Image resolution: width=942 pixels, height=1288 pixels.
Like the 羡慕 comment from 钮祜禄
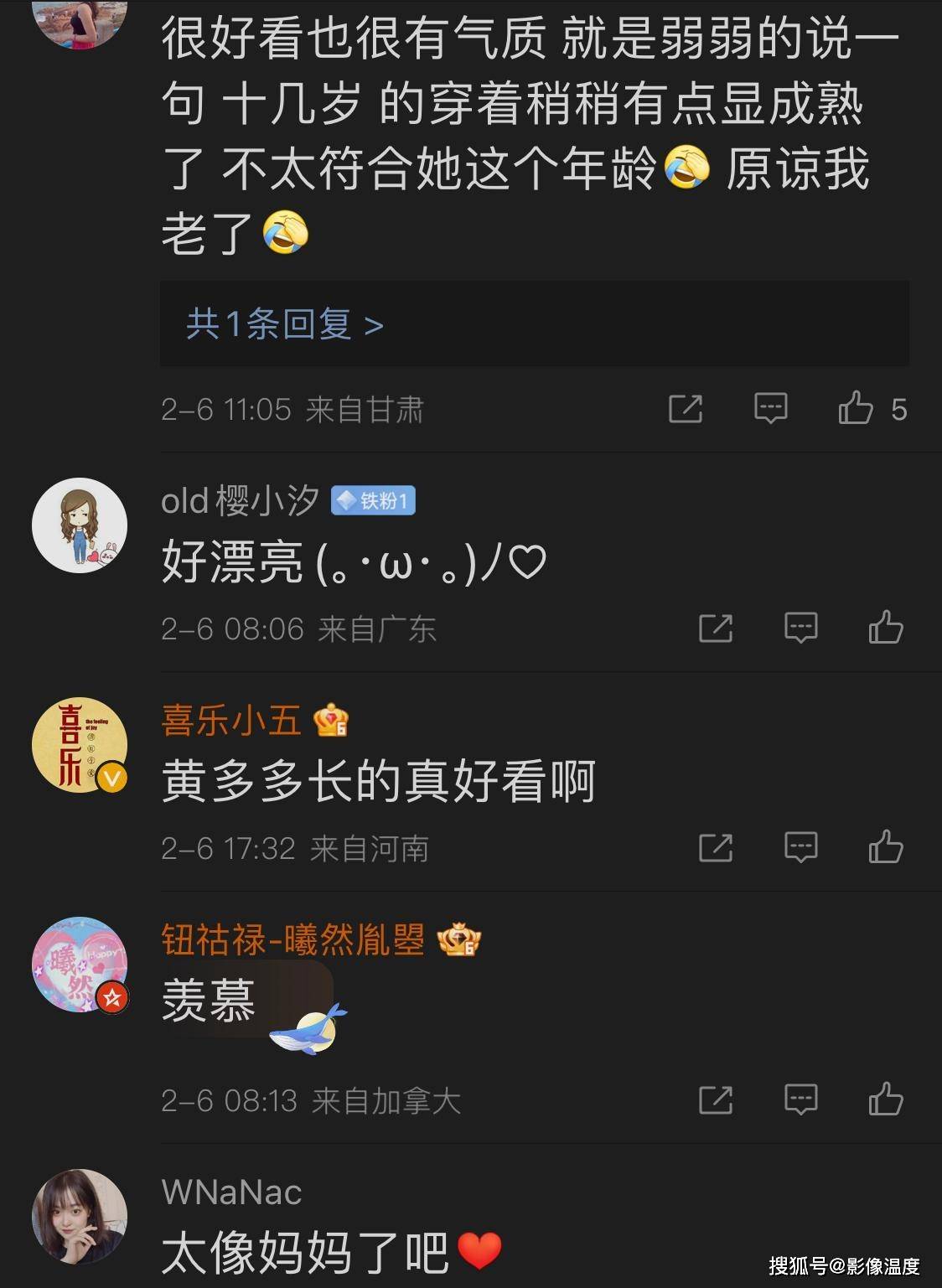pyautogui.click(x=886, y=1097)
